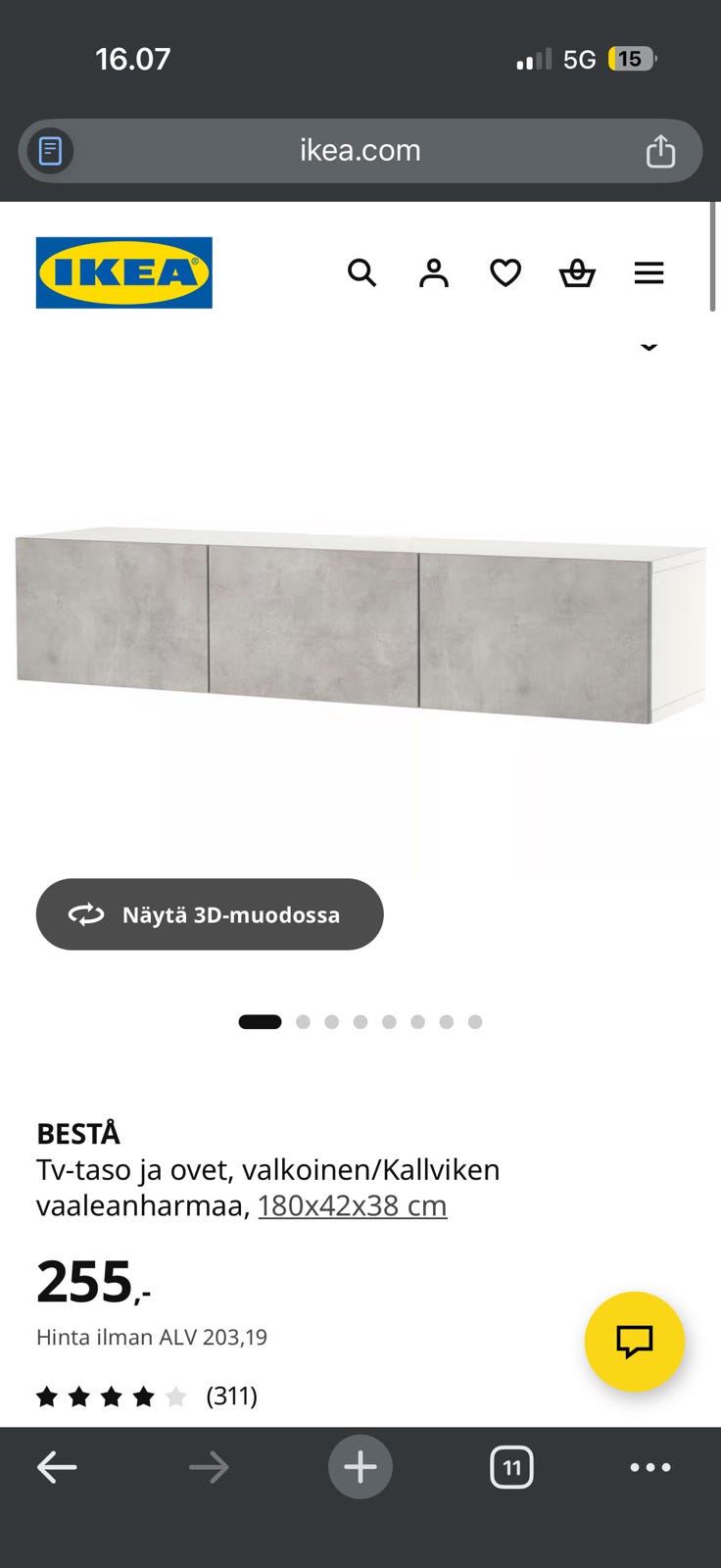Open the search function

pos(362,272)
